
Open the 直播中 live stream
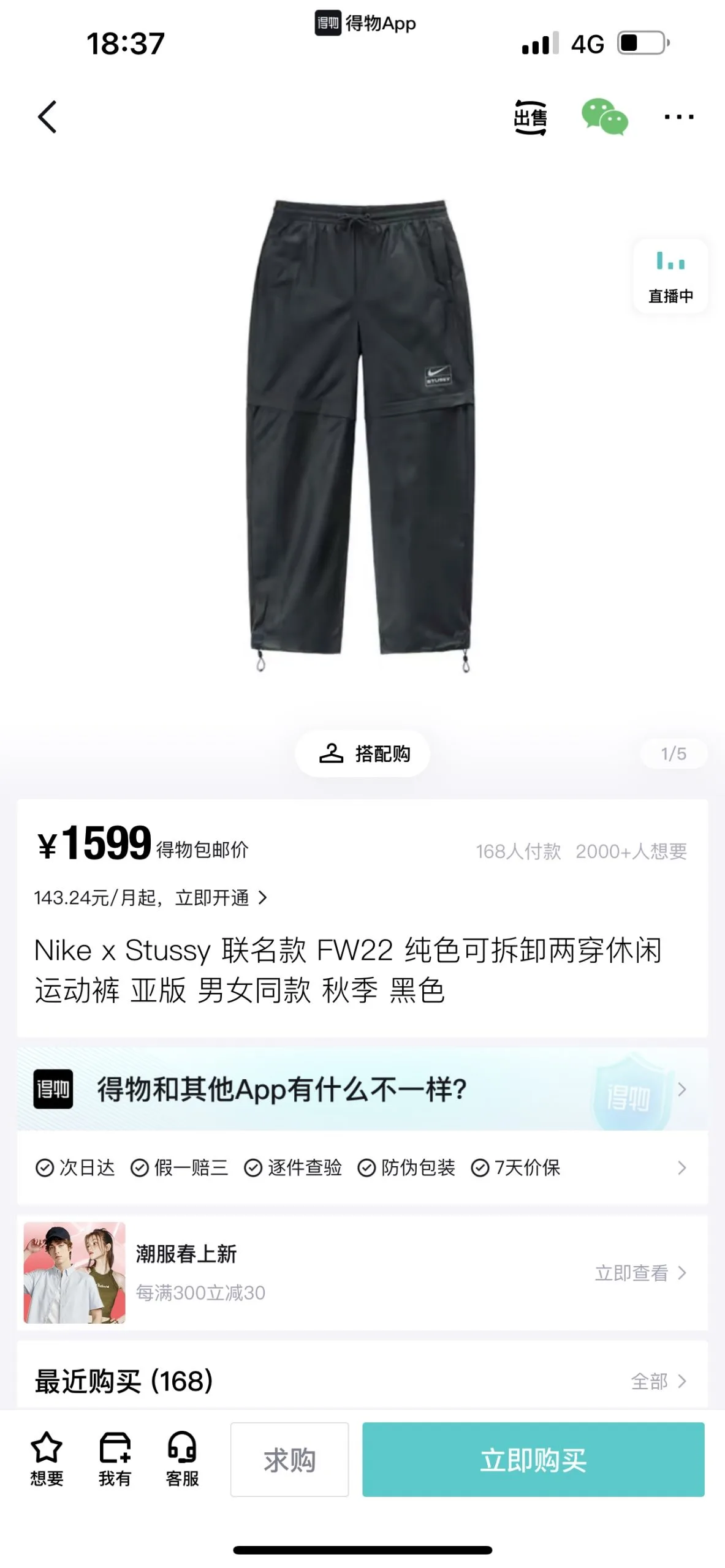(670, 277)
